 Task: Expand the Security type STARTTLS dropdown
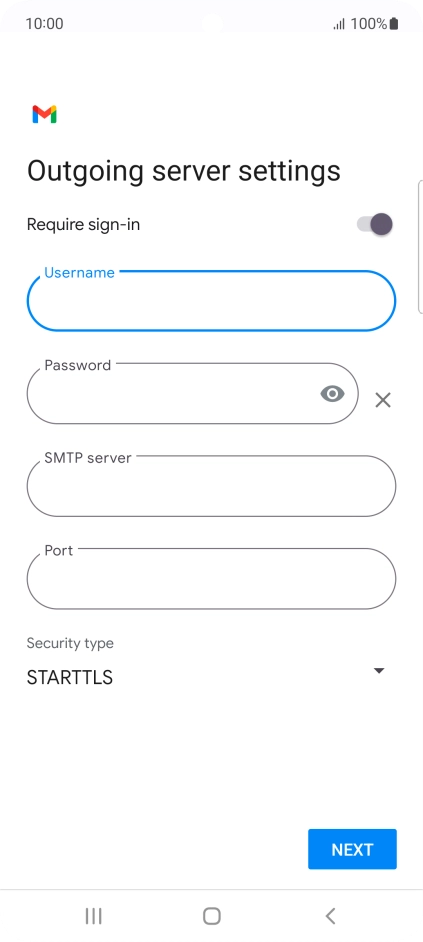(x=207, y=677)
